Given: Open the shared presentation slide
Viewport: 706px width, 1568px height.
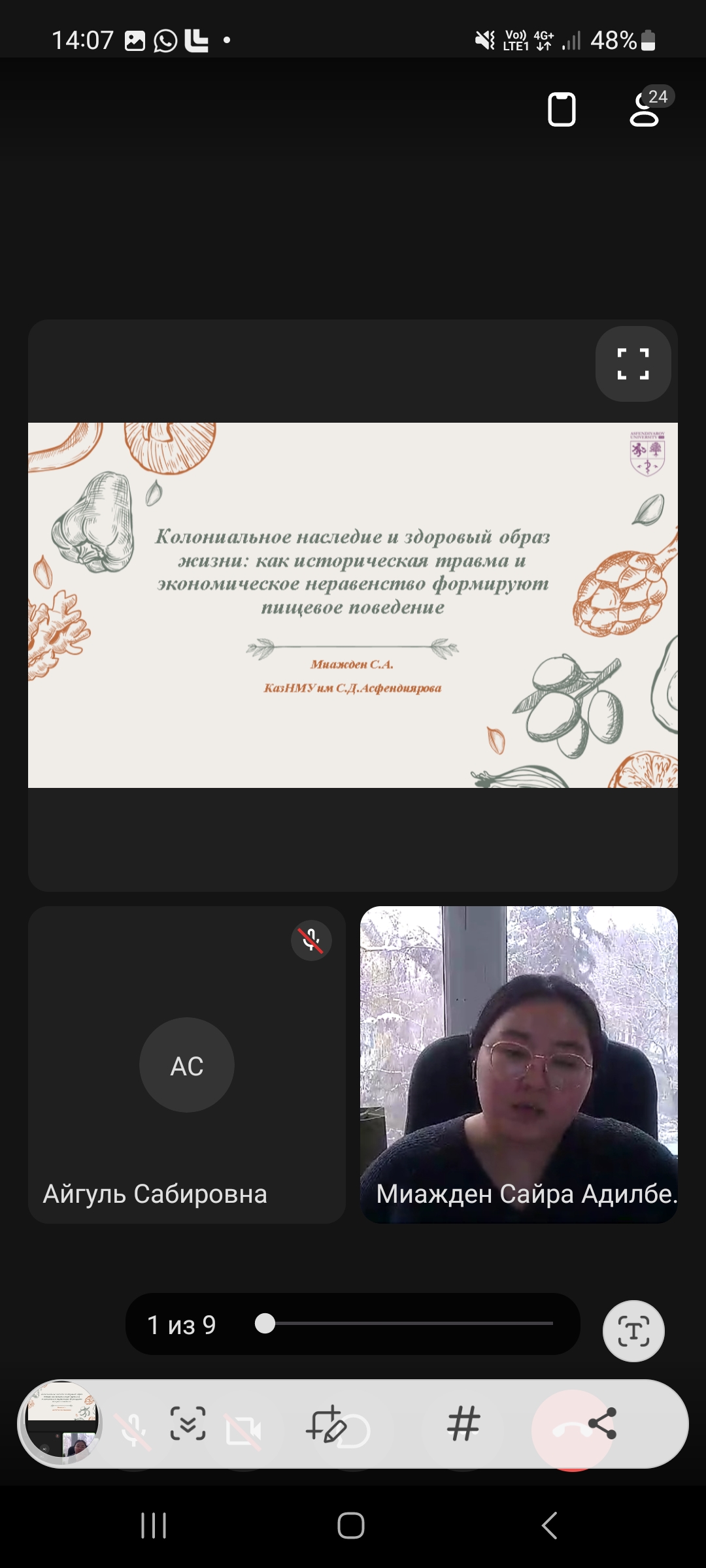Looking at the screenshot, I should click(353, 605).
